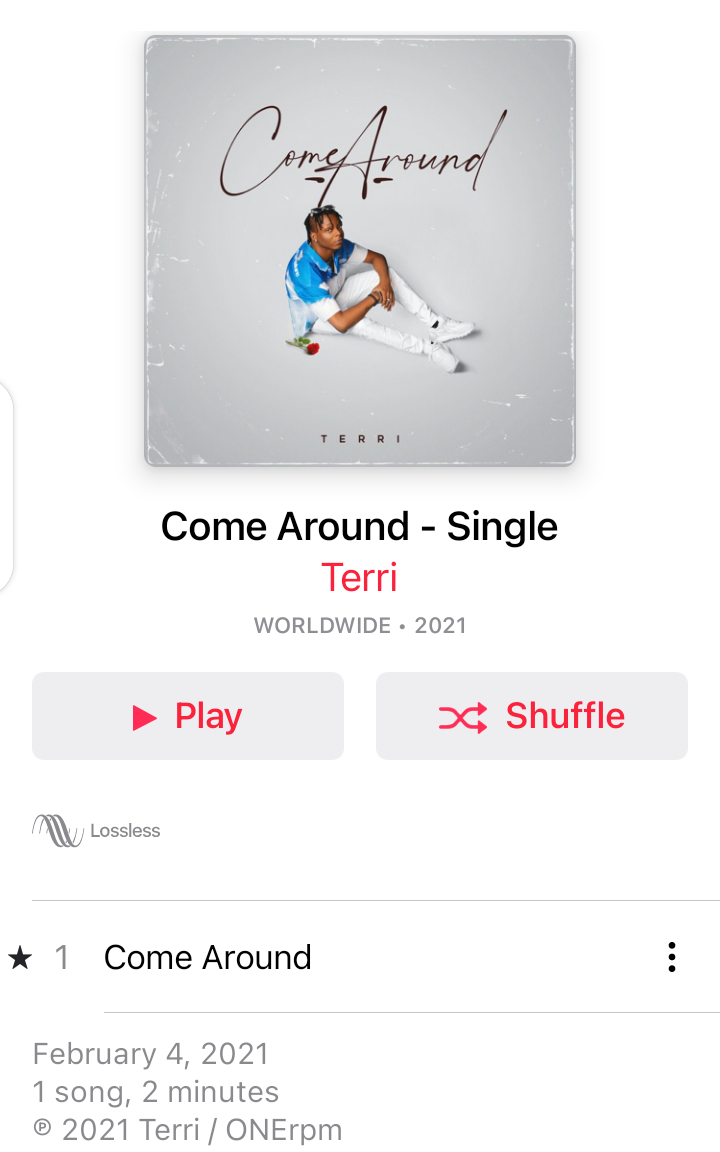Click the Terri link under the album title
The height and width of the screenshot is (1152, 720).
pos(360,578)
